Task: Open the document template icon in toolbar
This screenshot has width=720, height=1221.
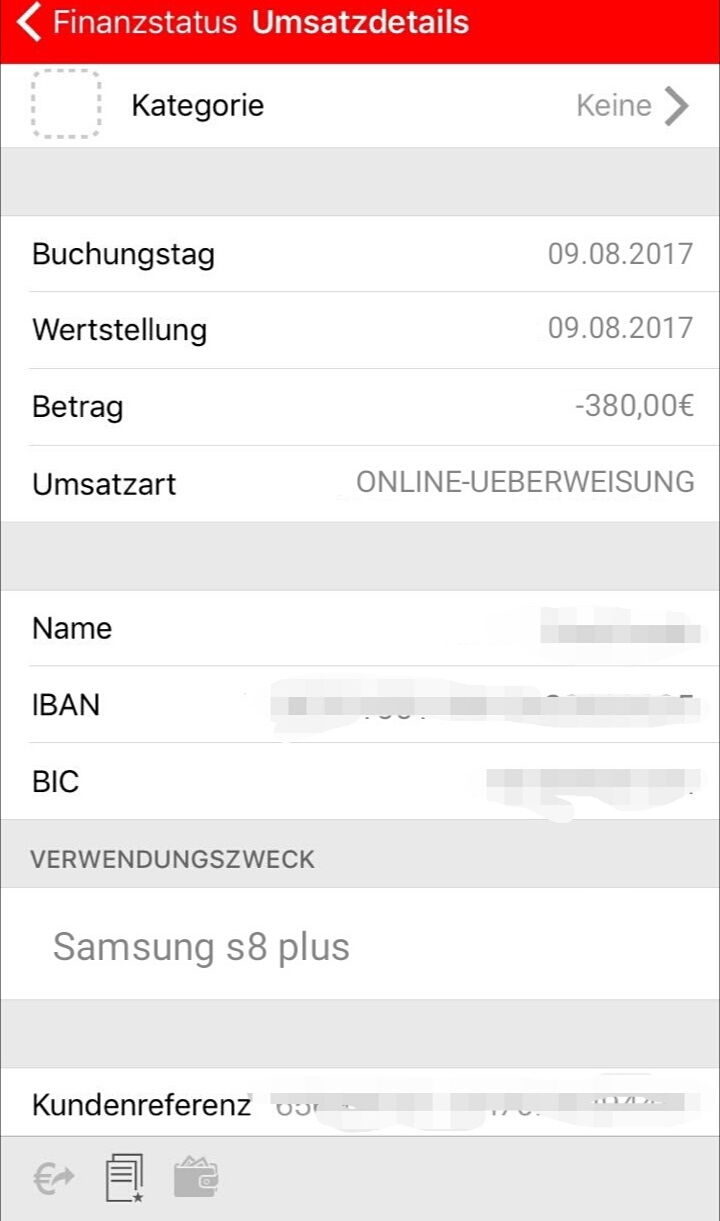Action: [x=125, y=1178]
